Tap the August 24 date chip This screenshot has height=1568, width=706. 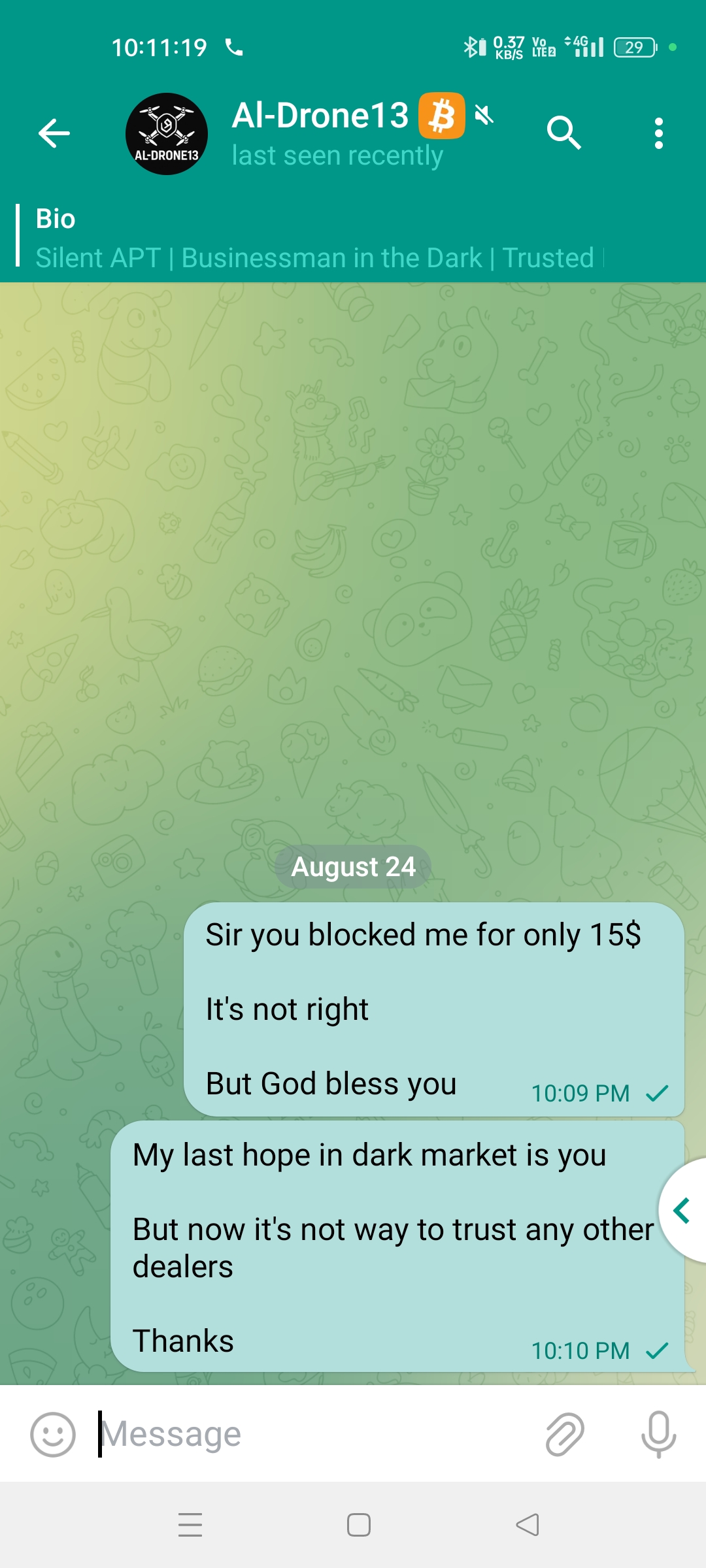353,867
